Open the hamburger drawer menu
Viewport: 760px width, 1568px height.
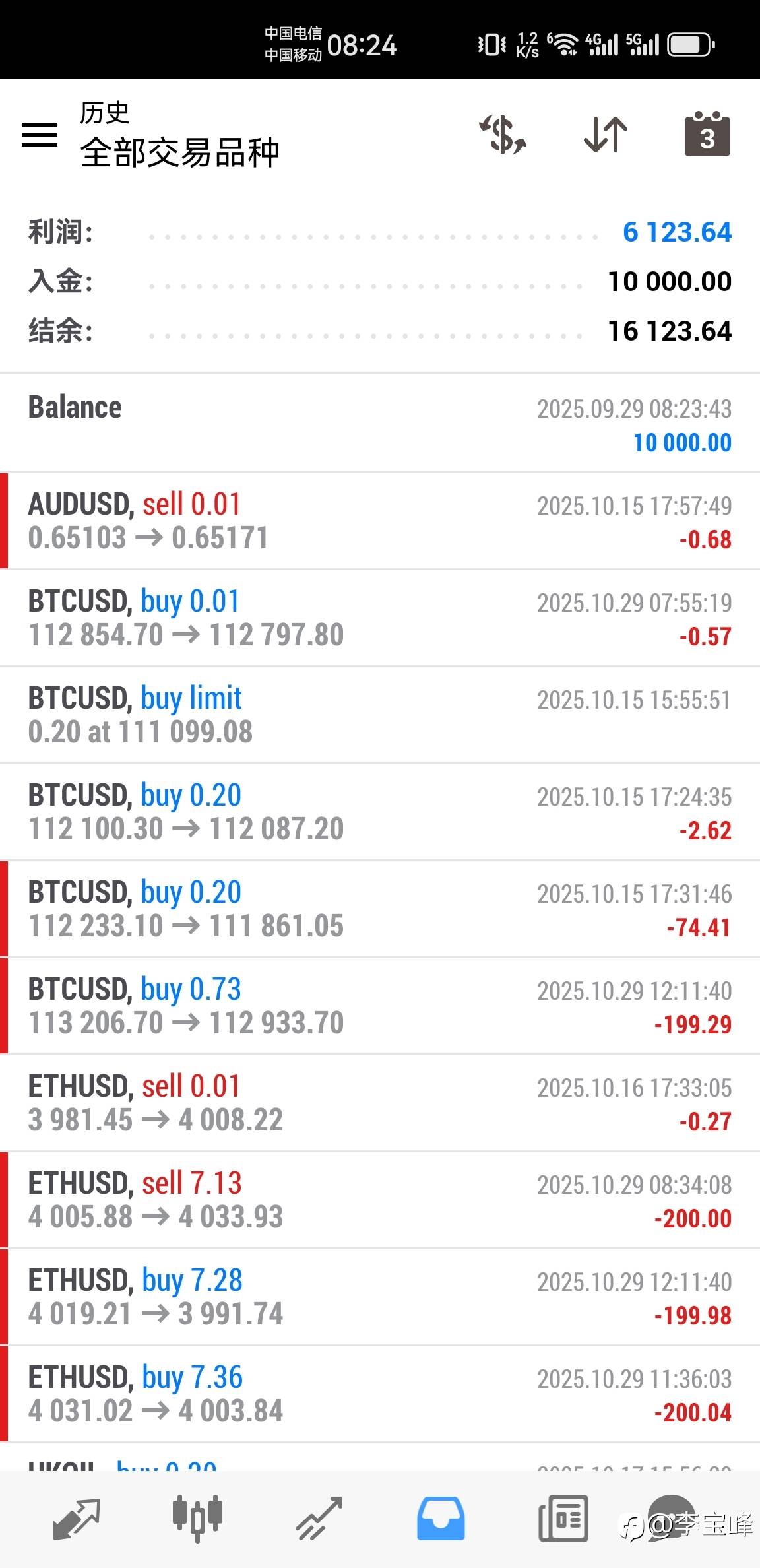(40, 135)
